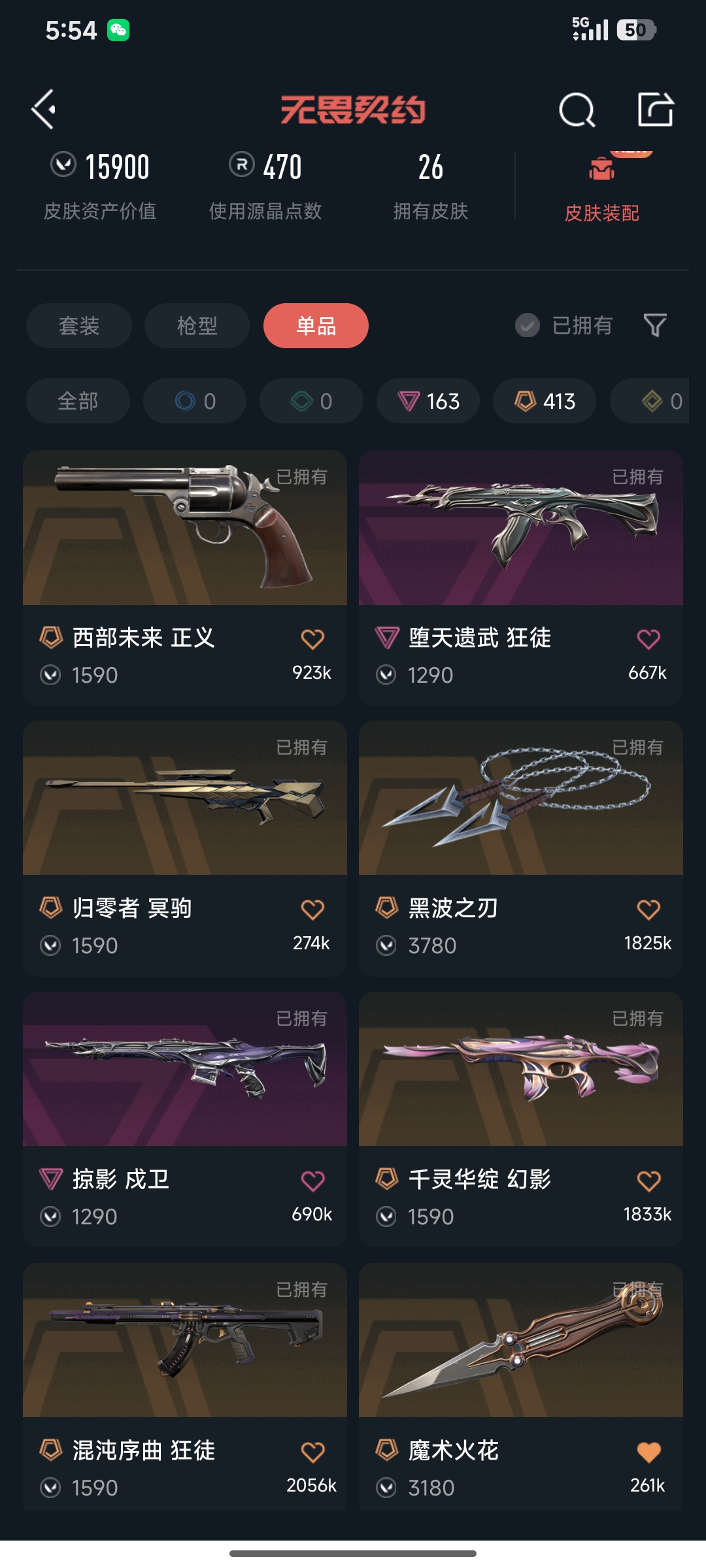Unlike the 魔术火花 knife skin
706x1568 pixels.
648,1452
